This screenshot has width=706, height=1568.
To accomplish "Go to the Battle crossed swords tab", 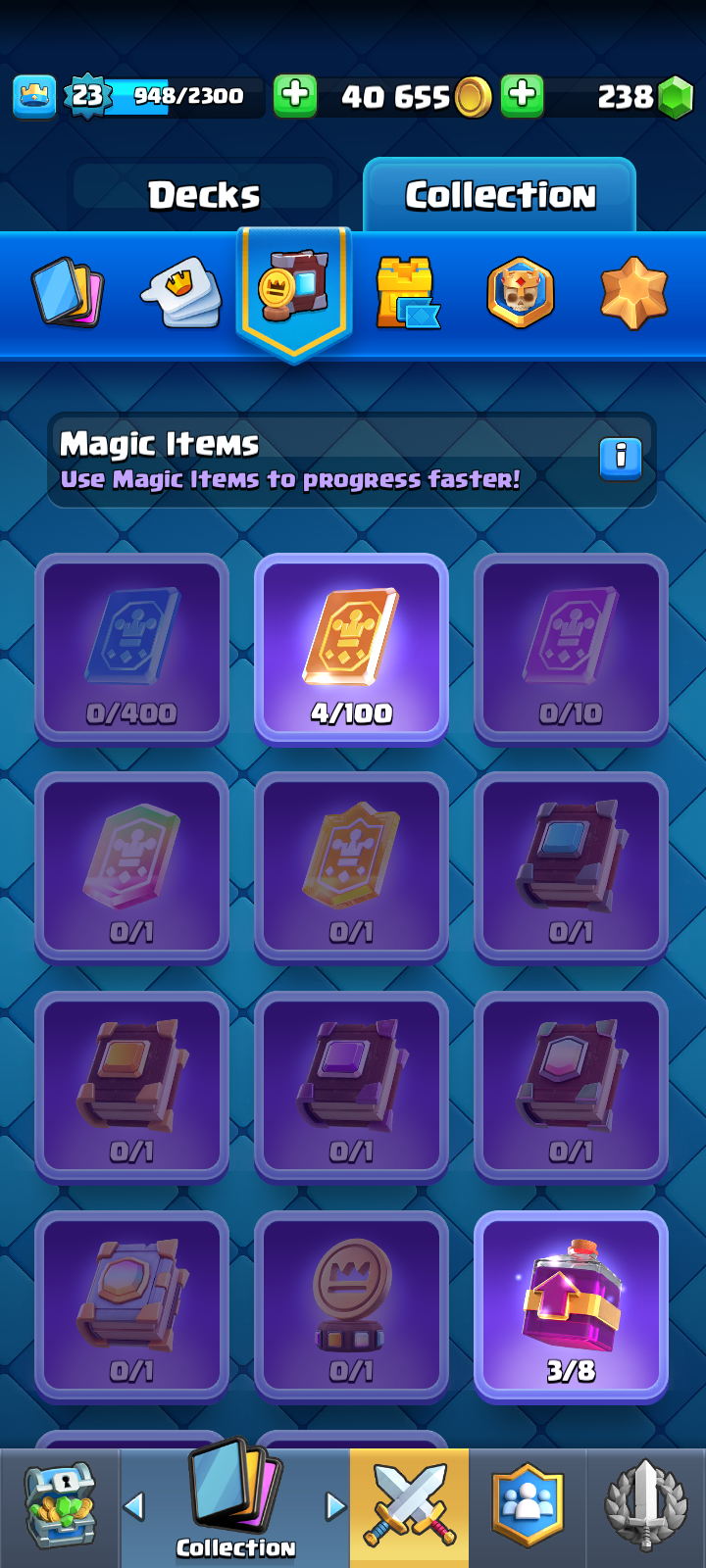I will (x=409, y=1507).
